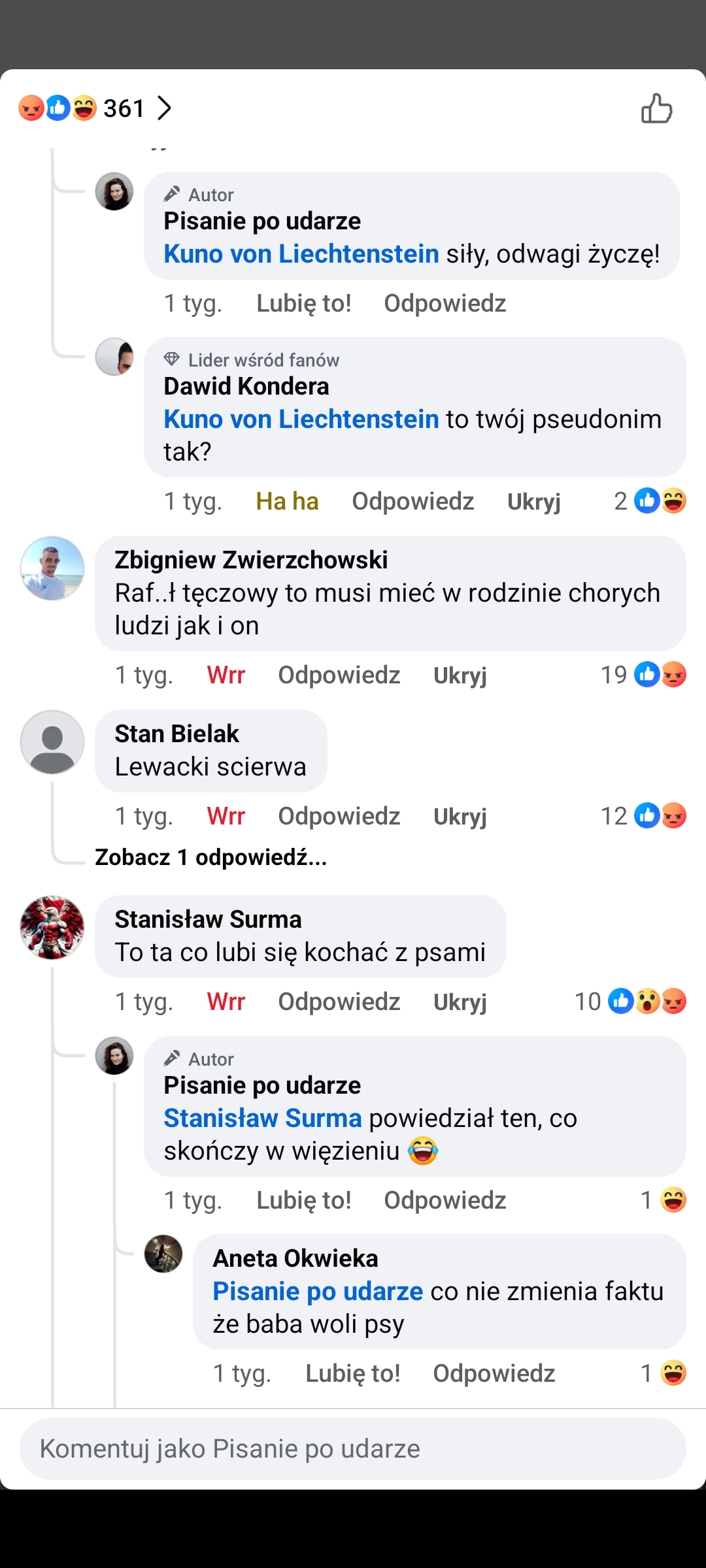Open Zbigniew Zwierzchowski's profile picture
Screen dimensions: 706x1568
[x=52, y=568]
